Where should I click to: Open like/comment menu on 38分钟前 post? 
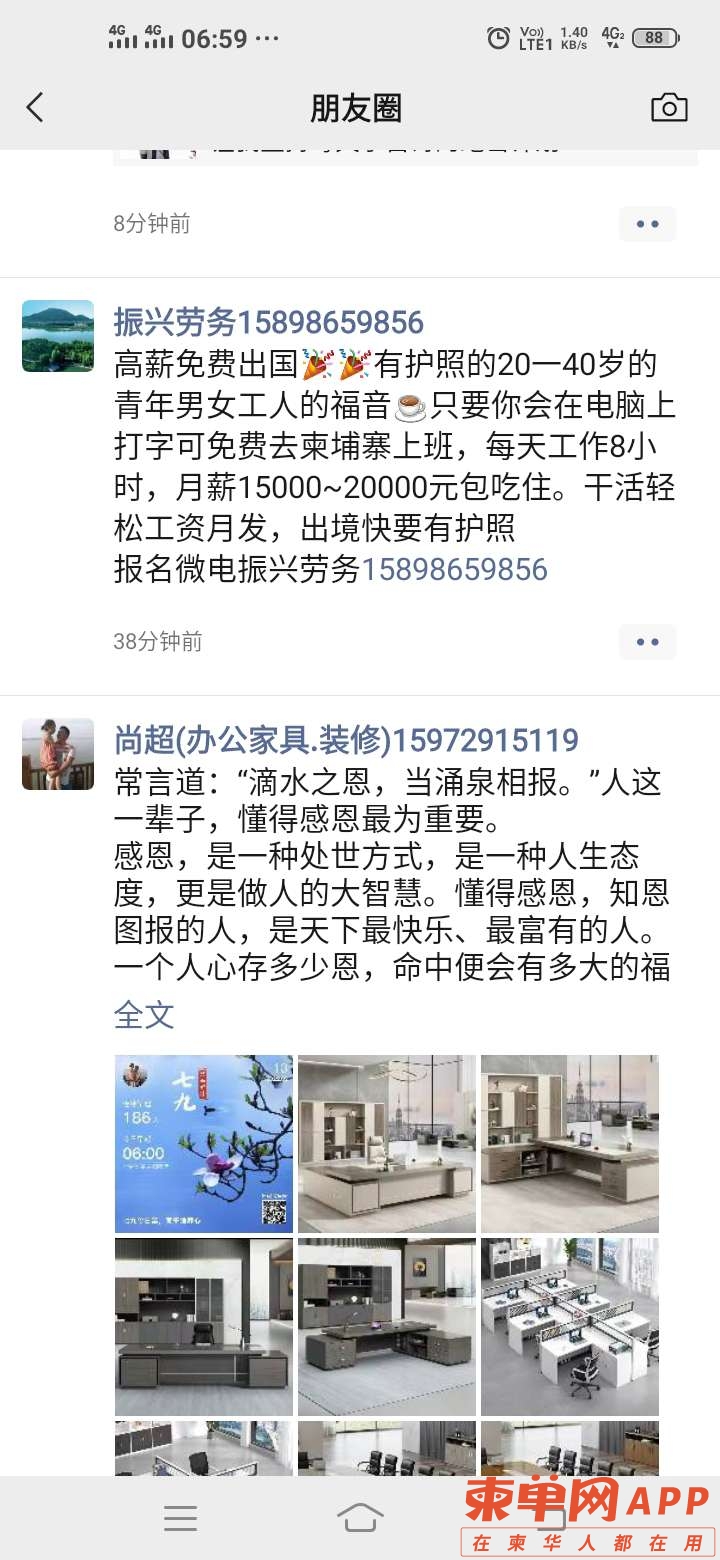coord(647,642)
